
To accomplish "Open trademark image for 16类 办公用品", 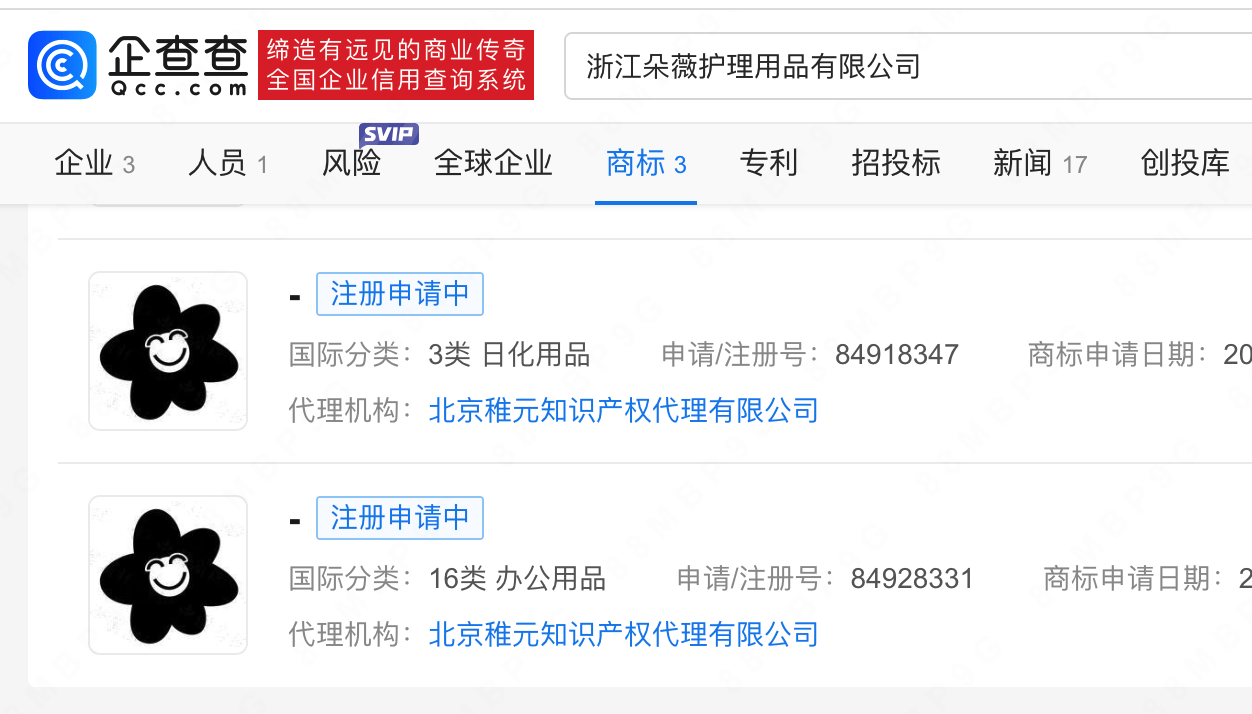I will tap(168, 575).
